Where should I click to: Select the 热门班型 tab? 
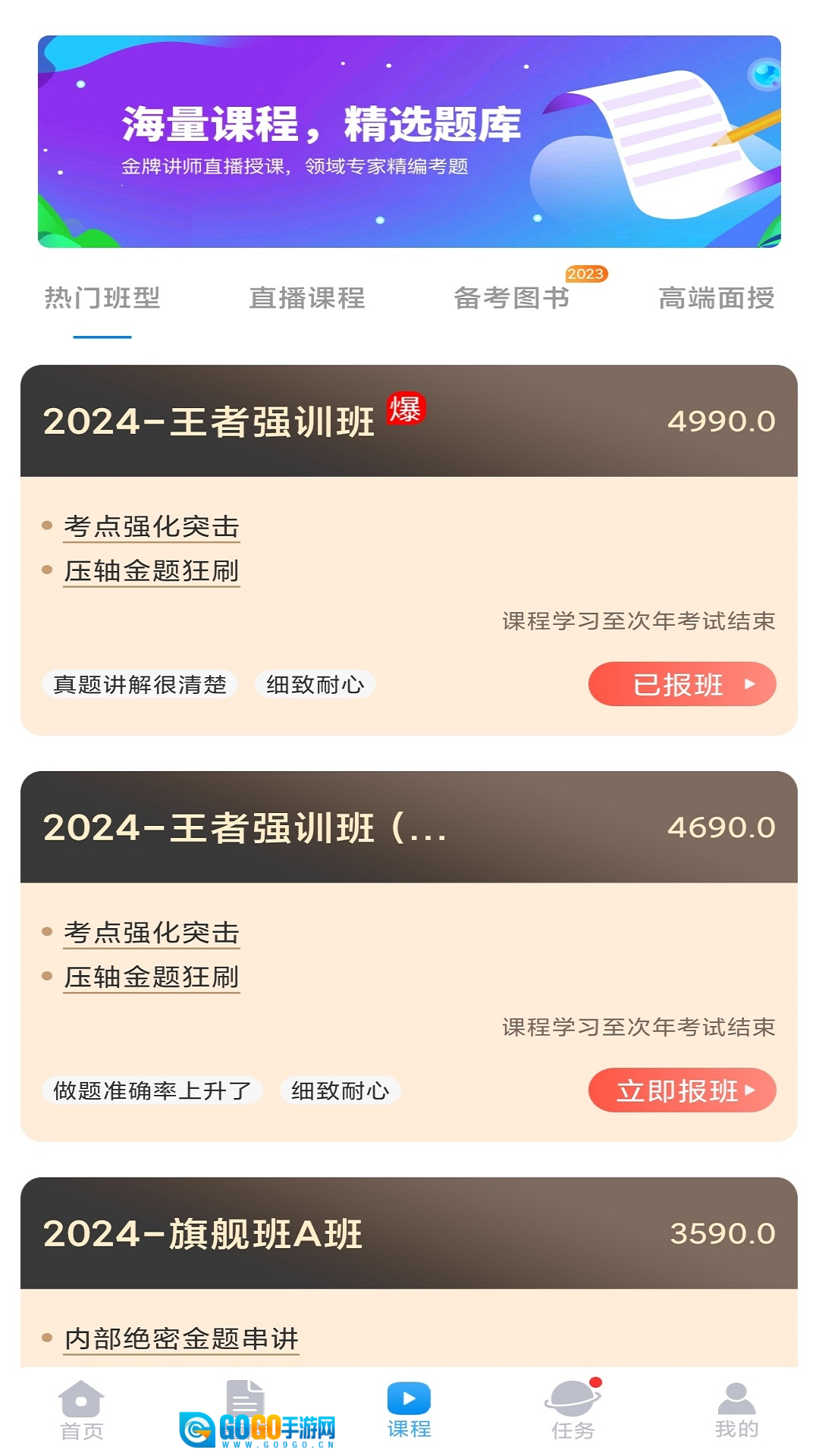pyautogui.click(x=102, y=299)
